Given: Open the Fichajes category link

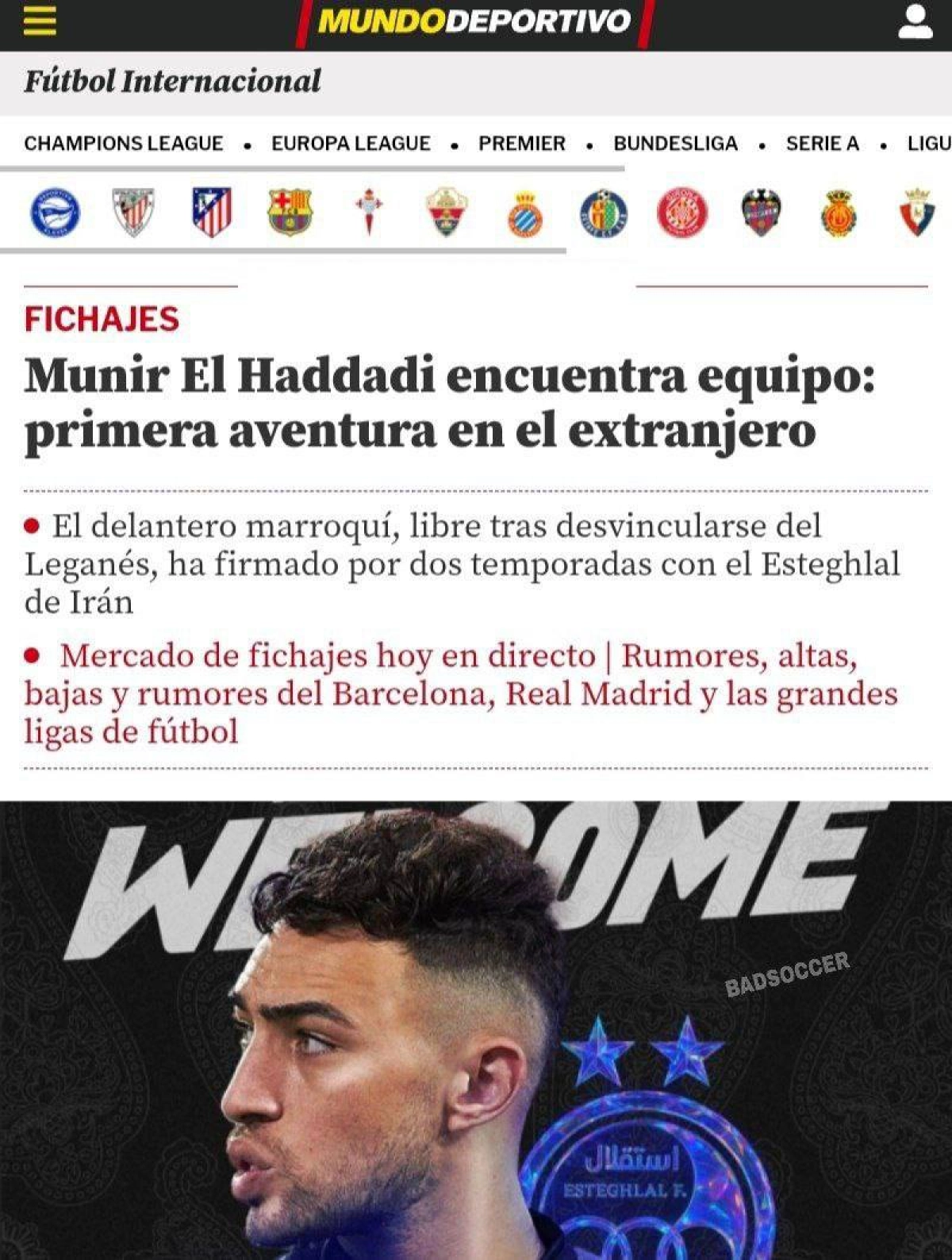Looking at the screenshot, I should (102, 319).
